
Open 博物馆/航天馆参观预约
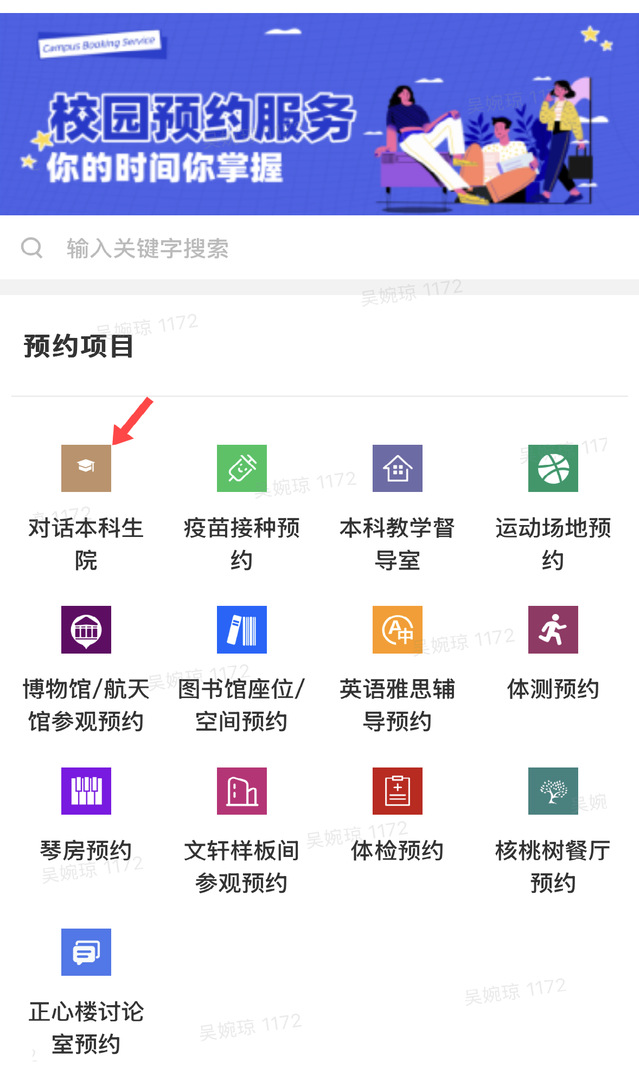[86, 630]
